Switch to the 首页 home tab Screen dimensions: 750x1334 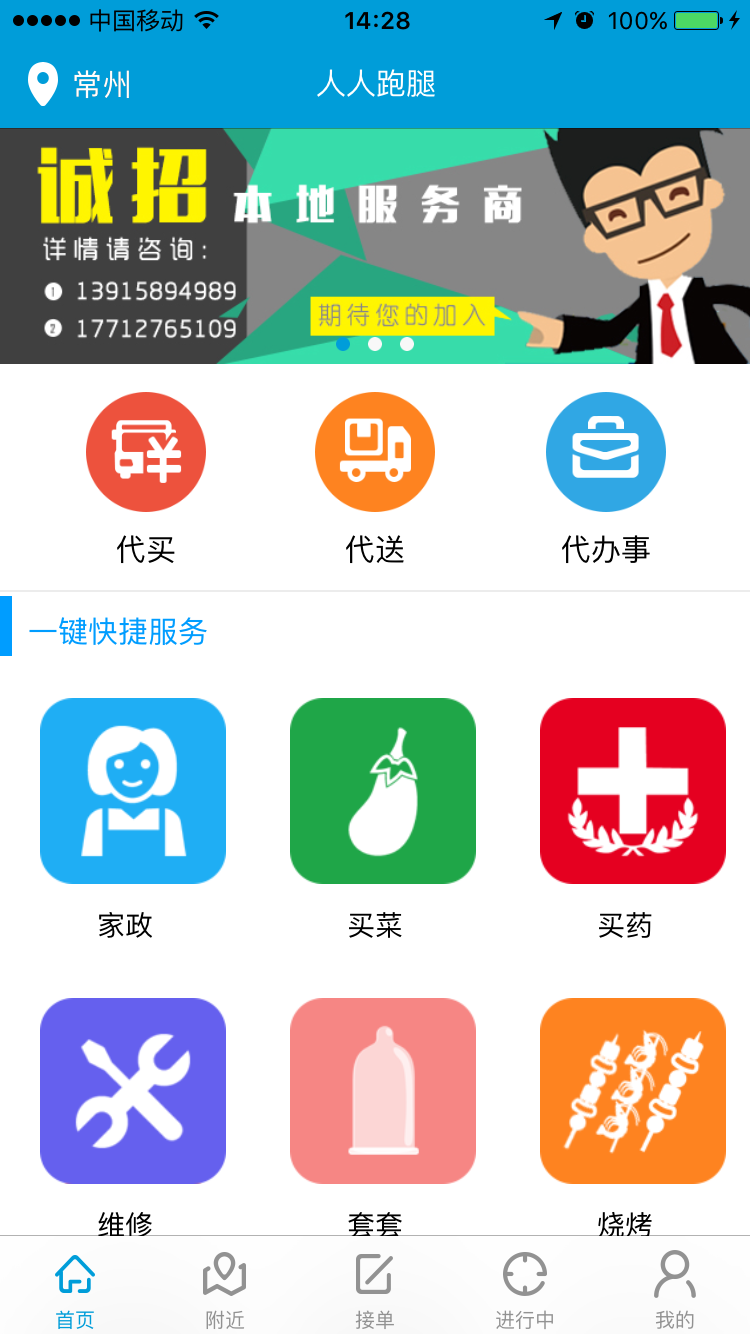[75, 1288]
